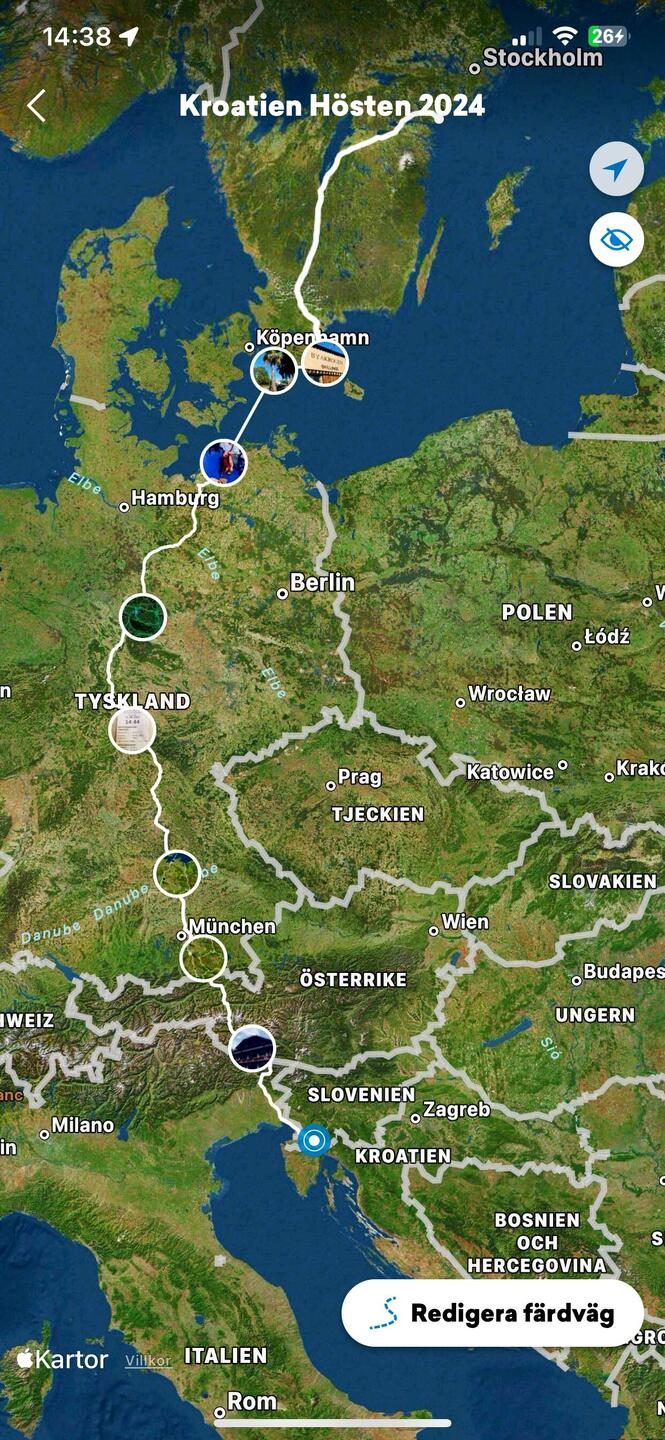Open the photo marker below München
665x1440 pixels.
pyautogui.click(x=203, y=958)
